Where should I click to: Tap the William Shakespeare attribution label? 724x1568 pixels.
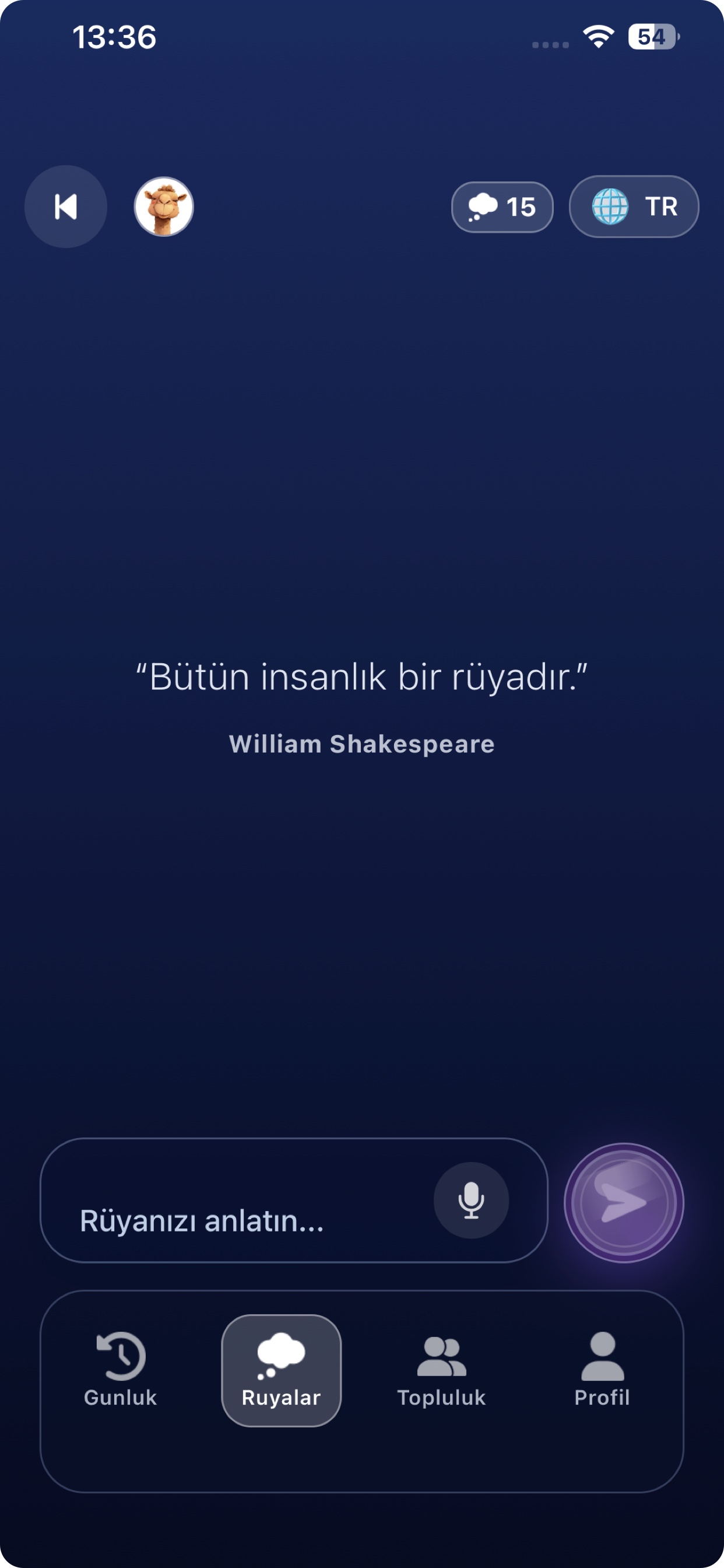click(x=362, y=744)
